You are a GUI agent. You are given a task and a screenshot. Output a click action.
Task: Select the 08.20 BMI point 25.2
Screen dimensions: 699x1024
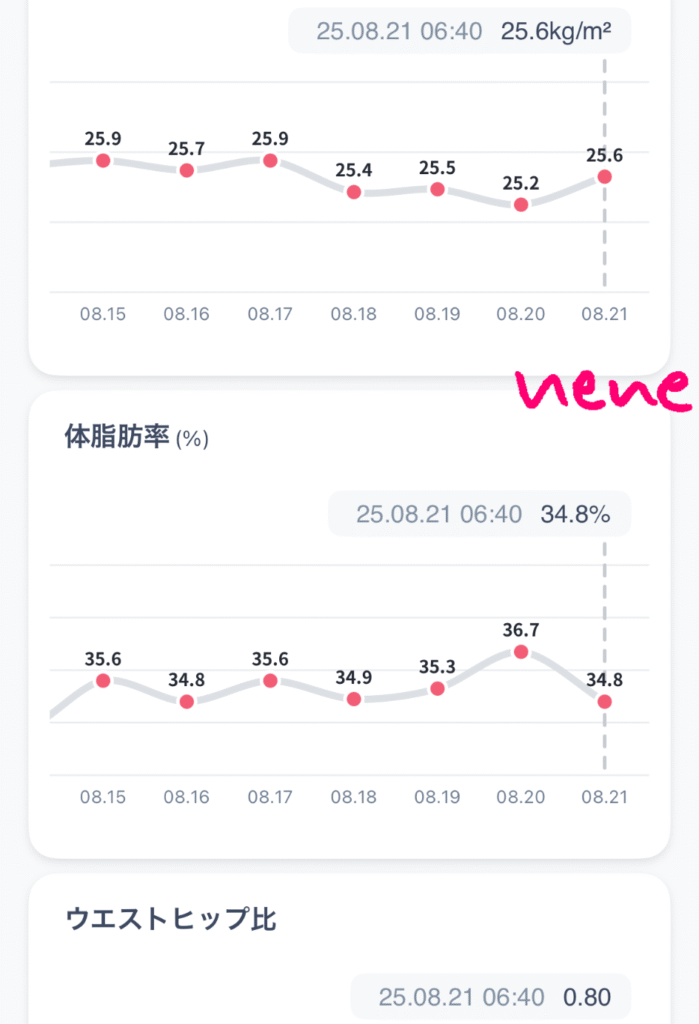521,205
